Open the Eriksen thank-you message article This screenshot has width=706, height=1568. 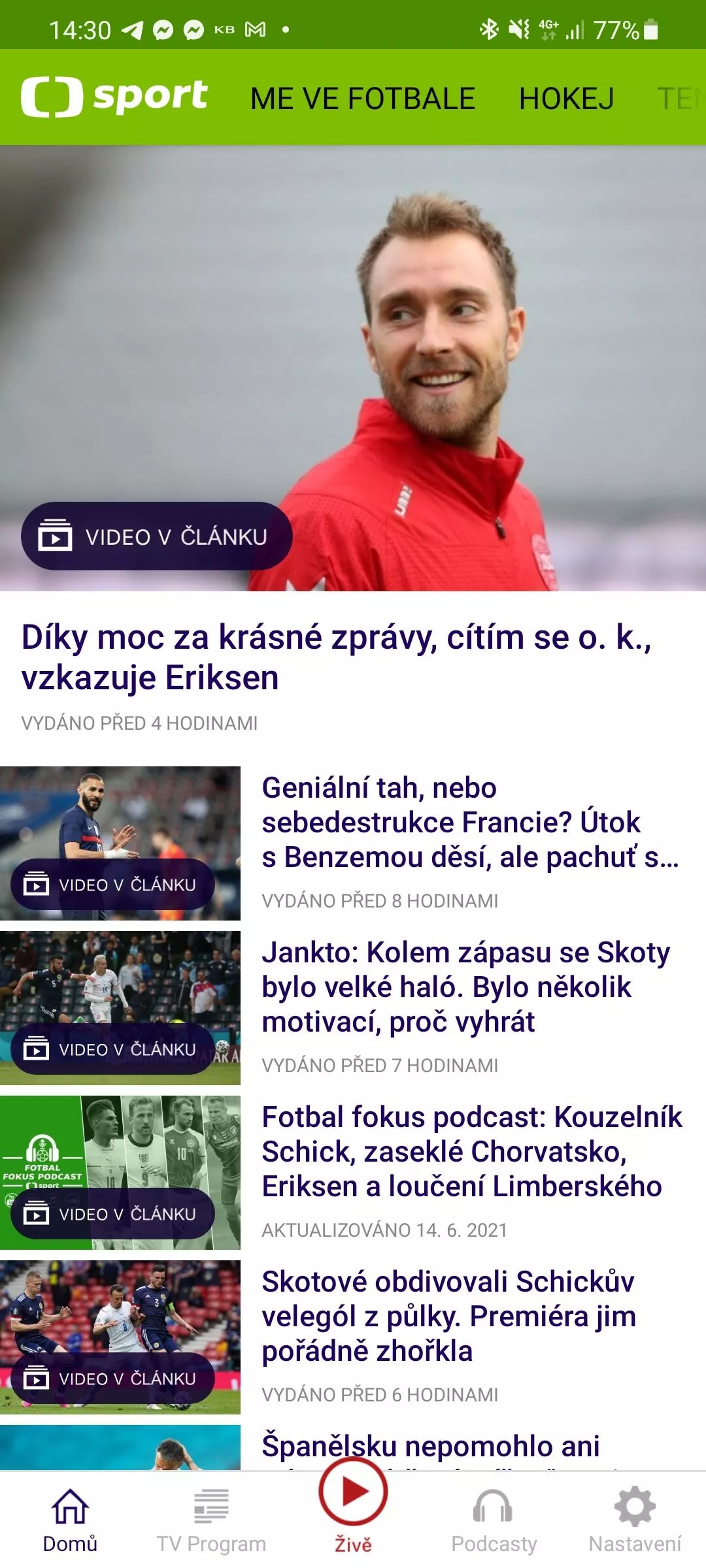coord(337,657)
